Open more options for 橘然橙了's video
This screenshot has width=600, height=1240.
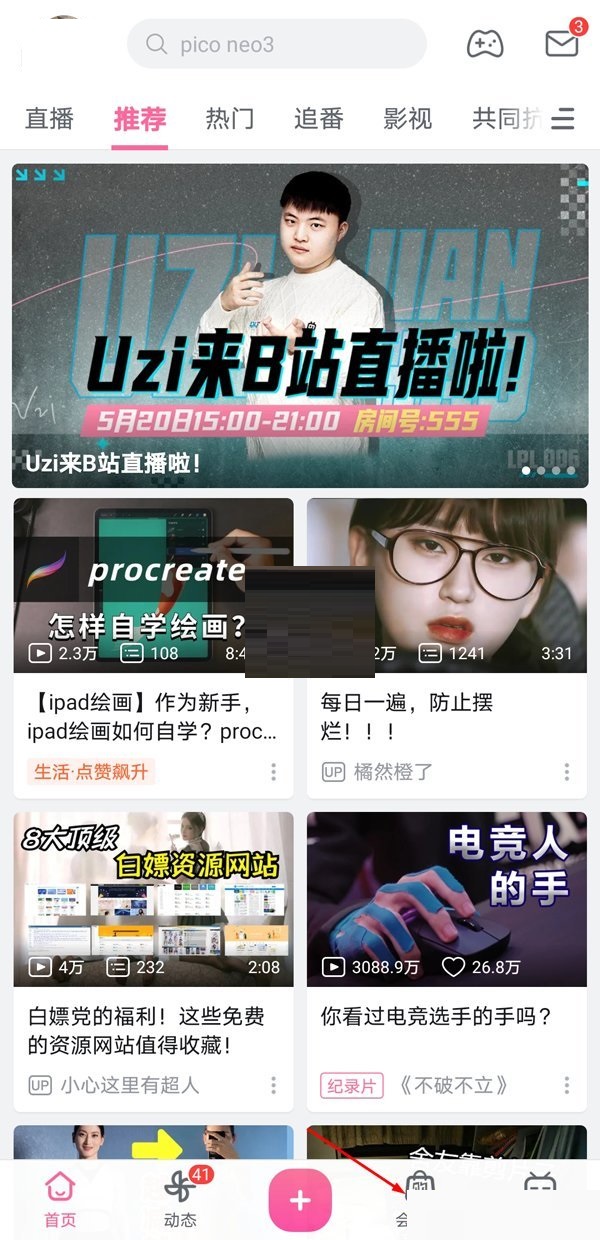click(566, 772)
